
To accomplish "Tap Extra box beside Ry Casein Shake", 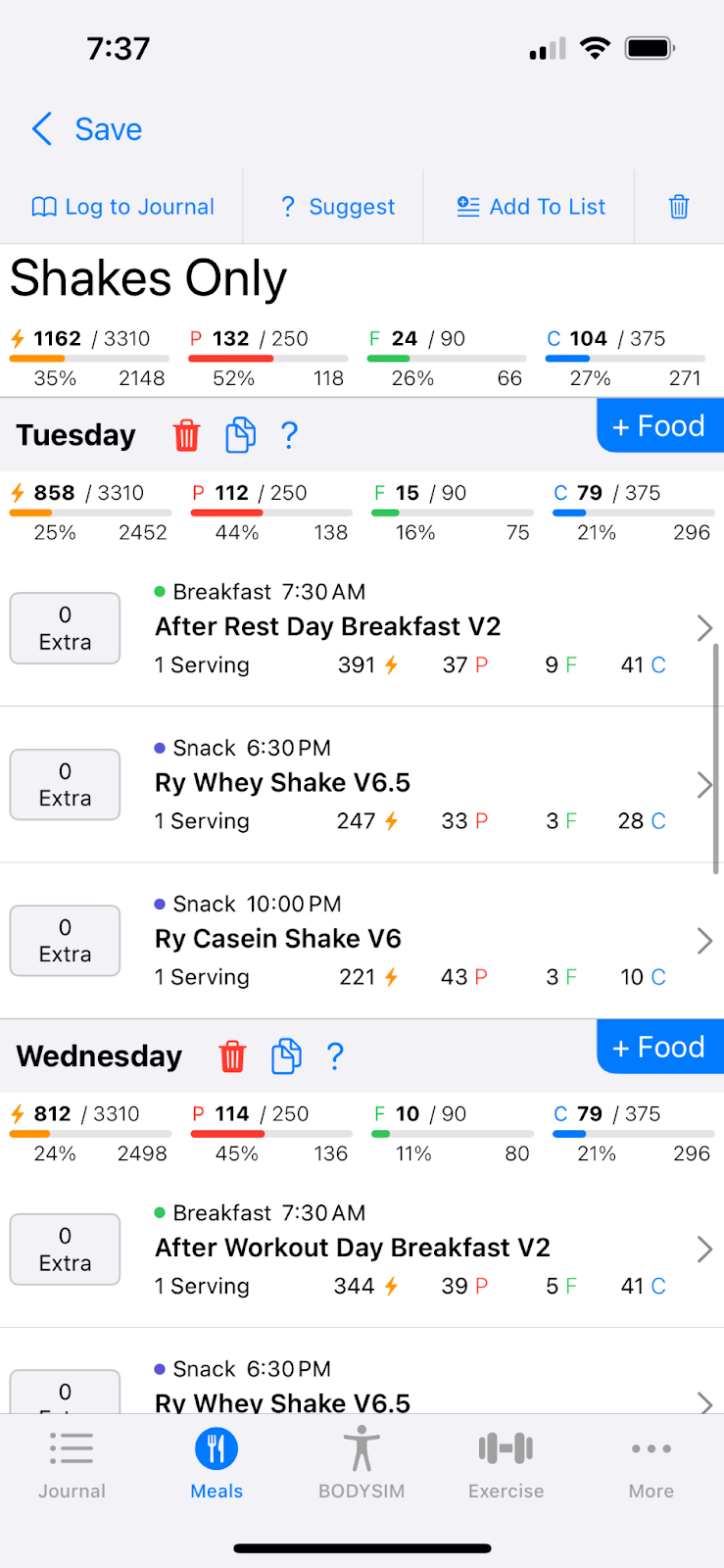I will coord(65,941).
